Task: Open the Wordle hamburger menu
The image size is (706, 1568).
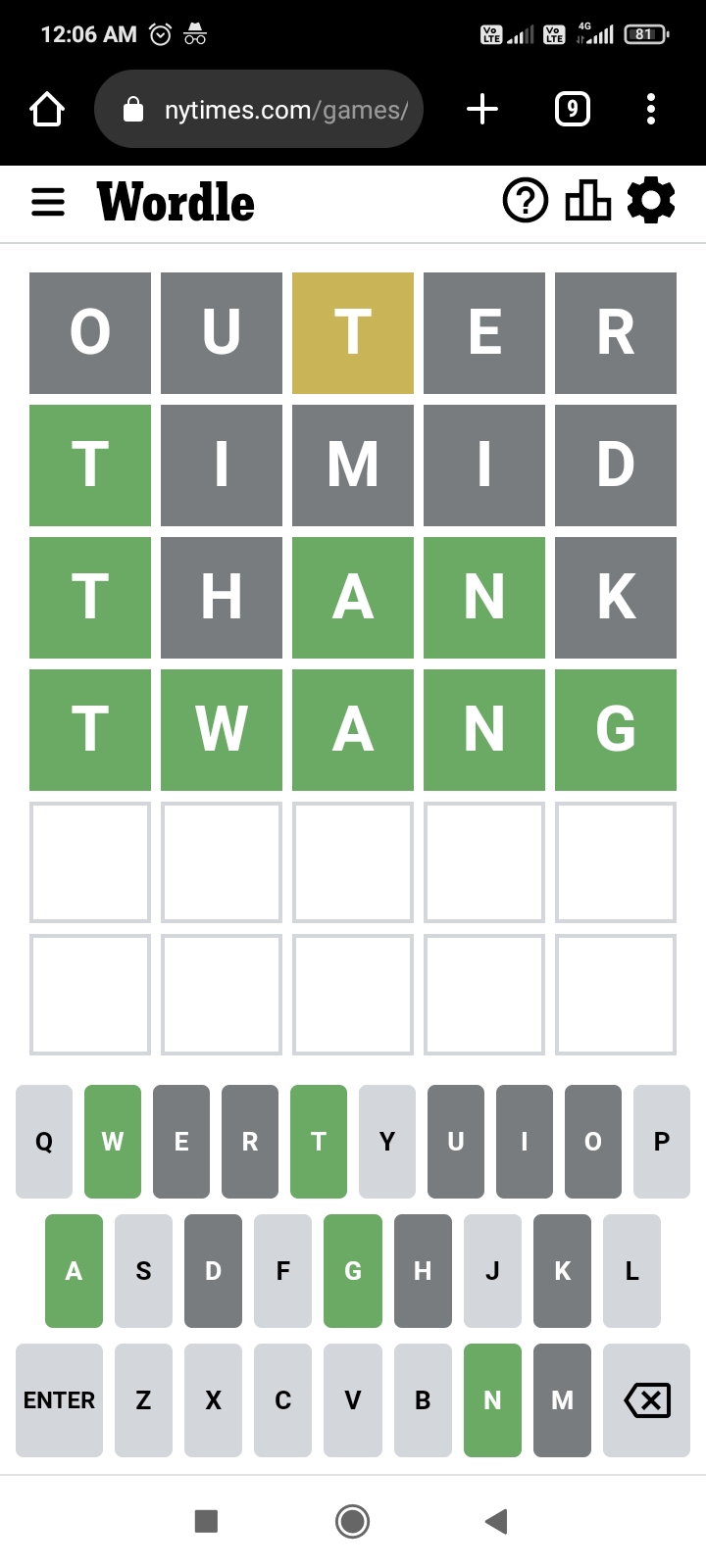Action: coord(48,202)
